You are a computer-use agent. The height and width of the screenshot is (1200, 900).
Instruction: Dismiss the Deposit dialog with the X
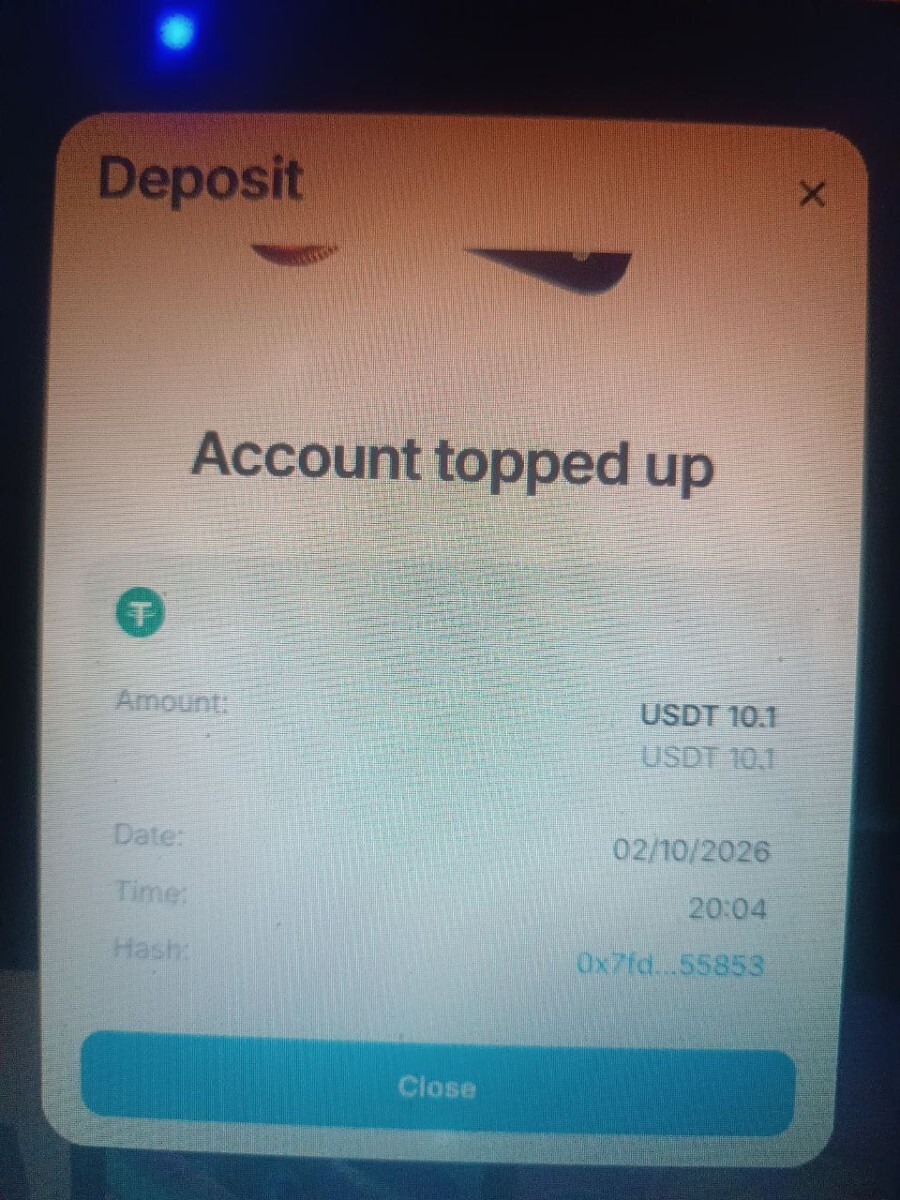(x=813, y=195)
